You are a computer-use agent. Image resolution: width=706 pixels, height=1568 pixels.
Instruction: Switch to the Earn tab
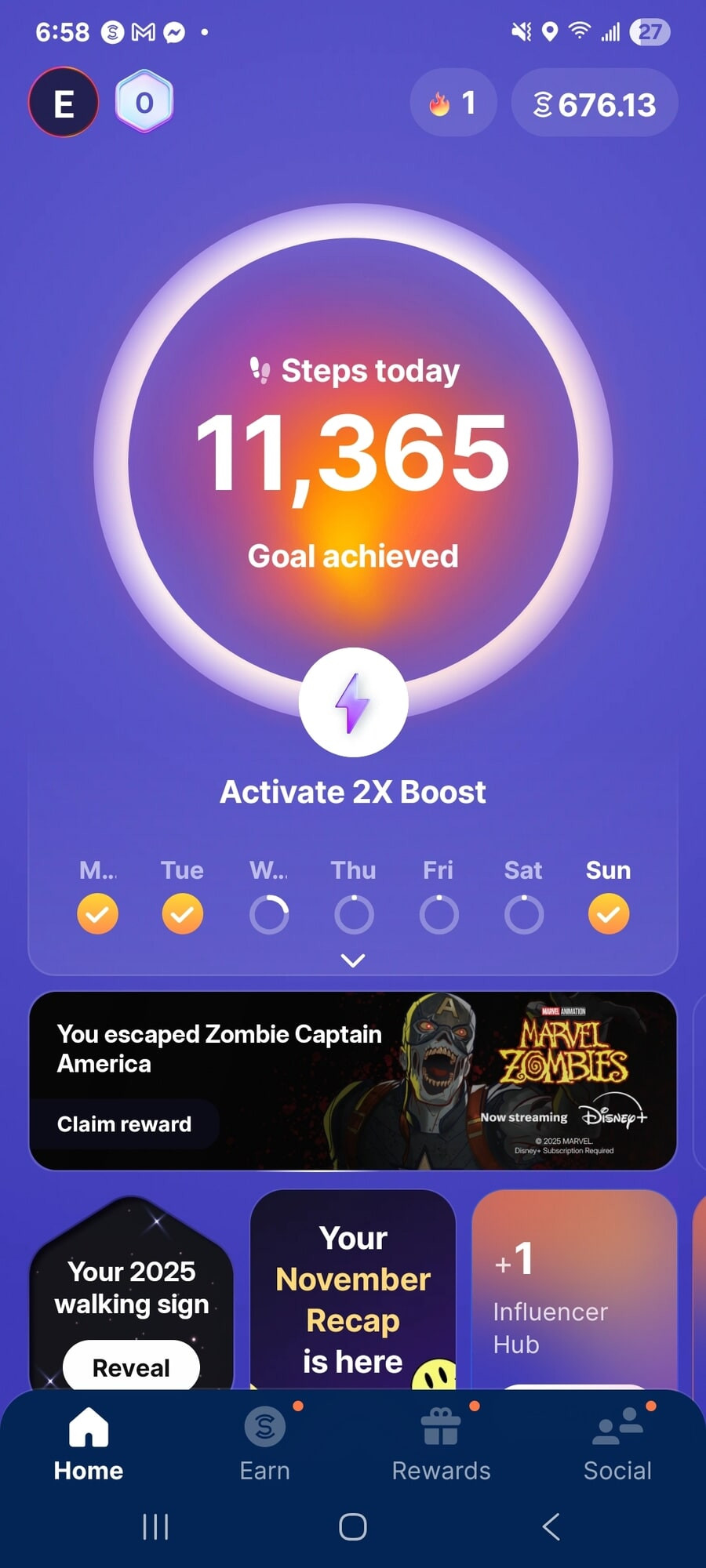(x=265, y=1443)
